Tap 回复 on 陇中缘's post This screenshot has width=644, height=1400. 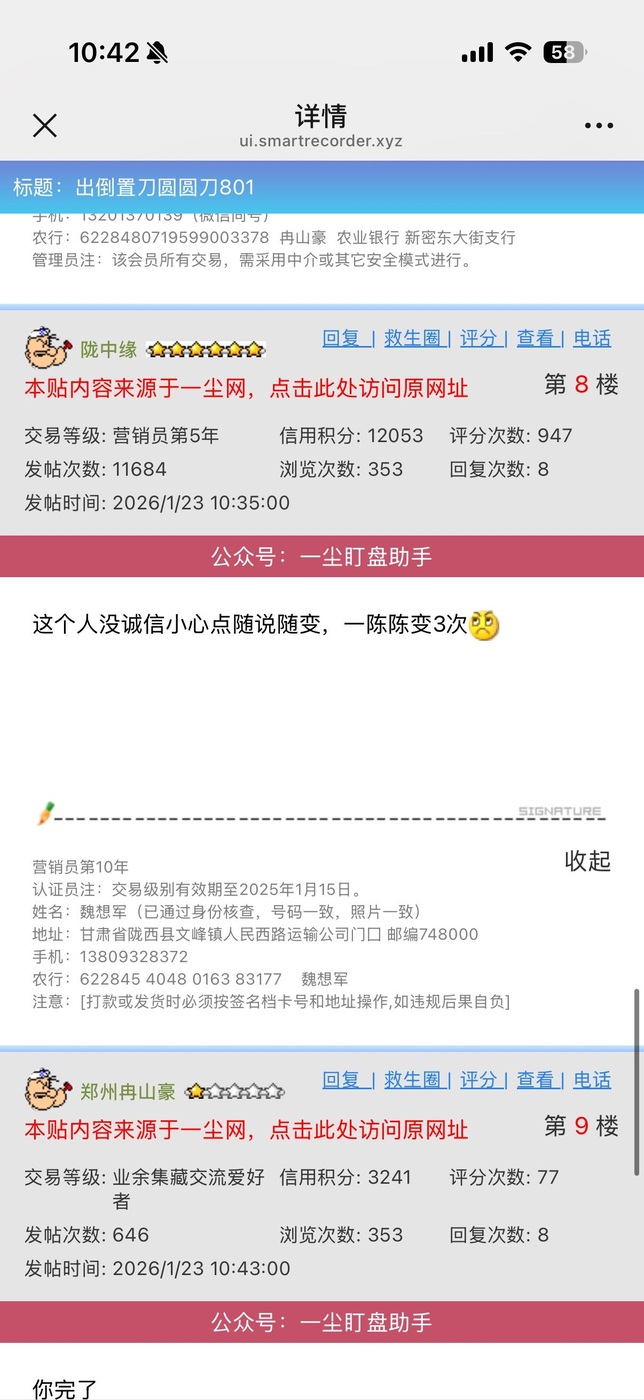[341, 338]
